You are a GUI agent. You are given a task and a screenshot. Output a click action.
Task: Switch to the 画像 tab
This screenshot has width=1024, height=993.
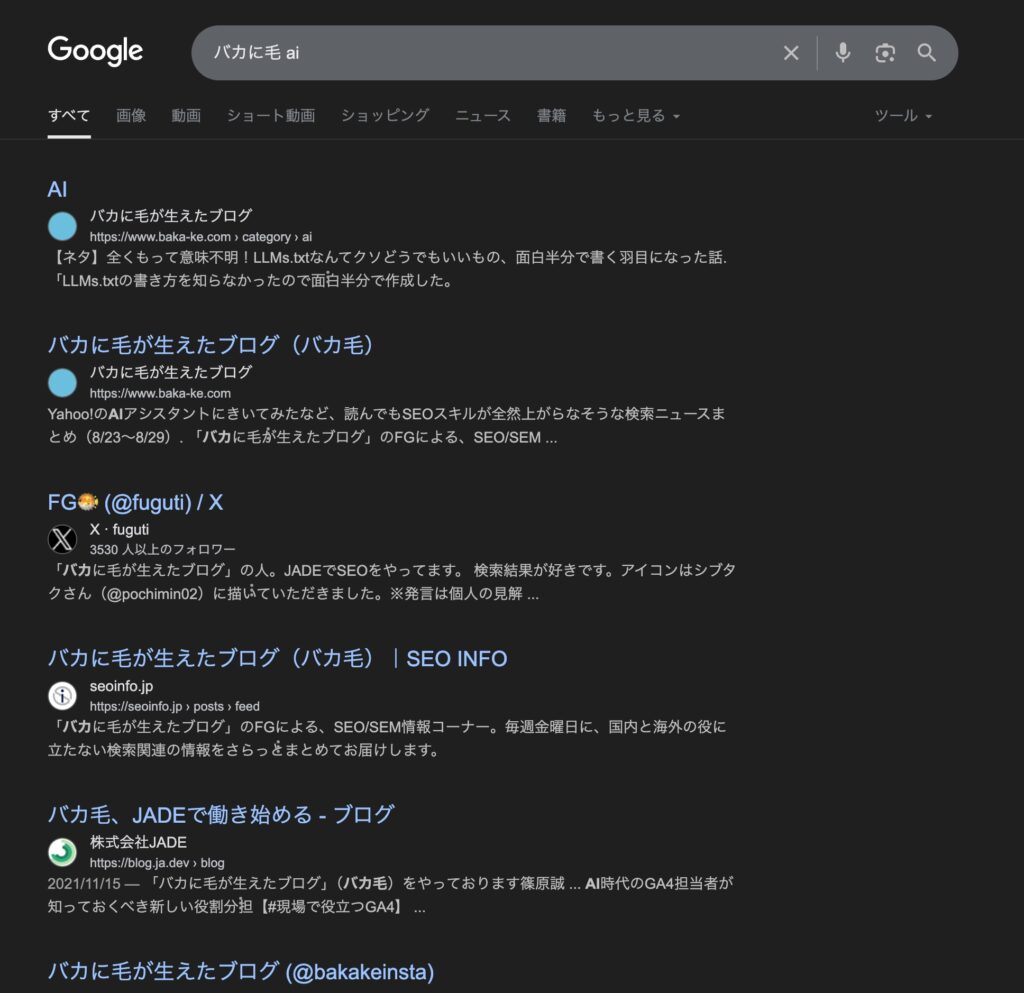(131, 116)
